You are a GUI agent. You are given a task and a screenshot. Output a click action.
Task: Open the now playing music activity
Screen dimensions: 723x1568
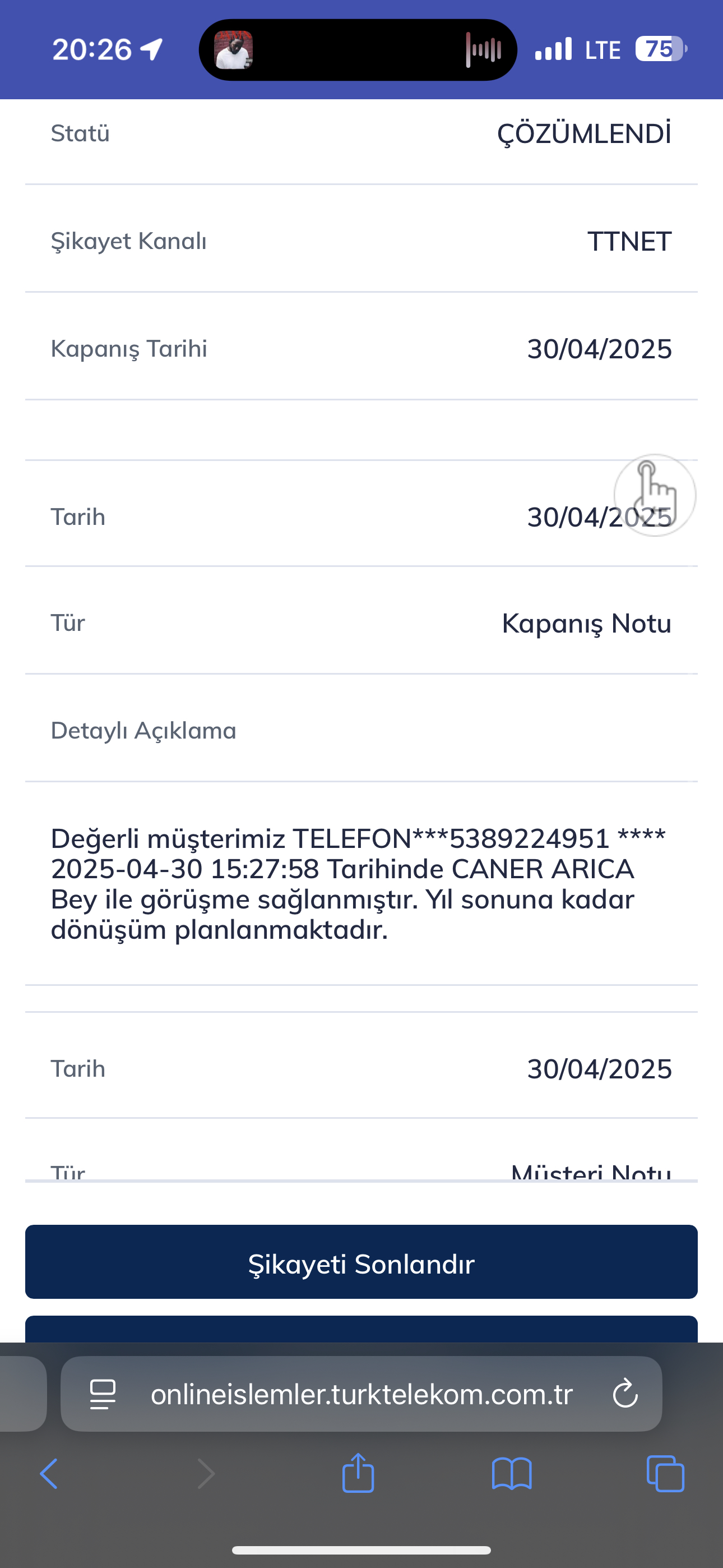pos(358,49)
